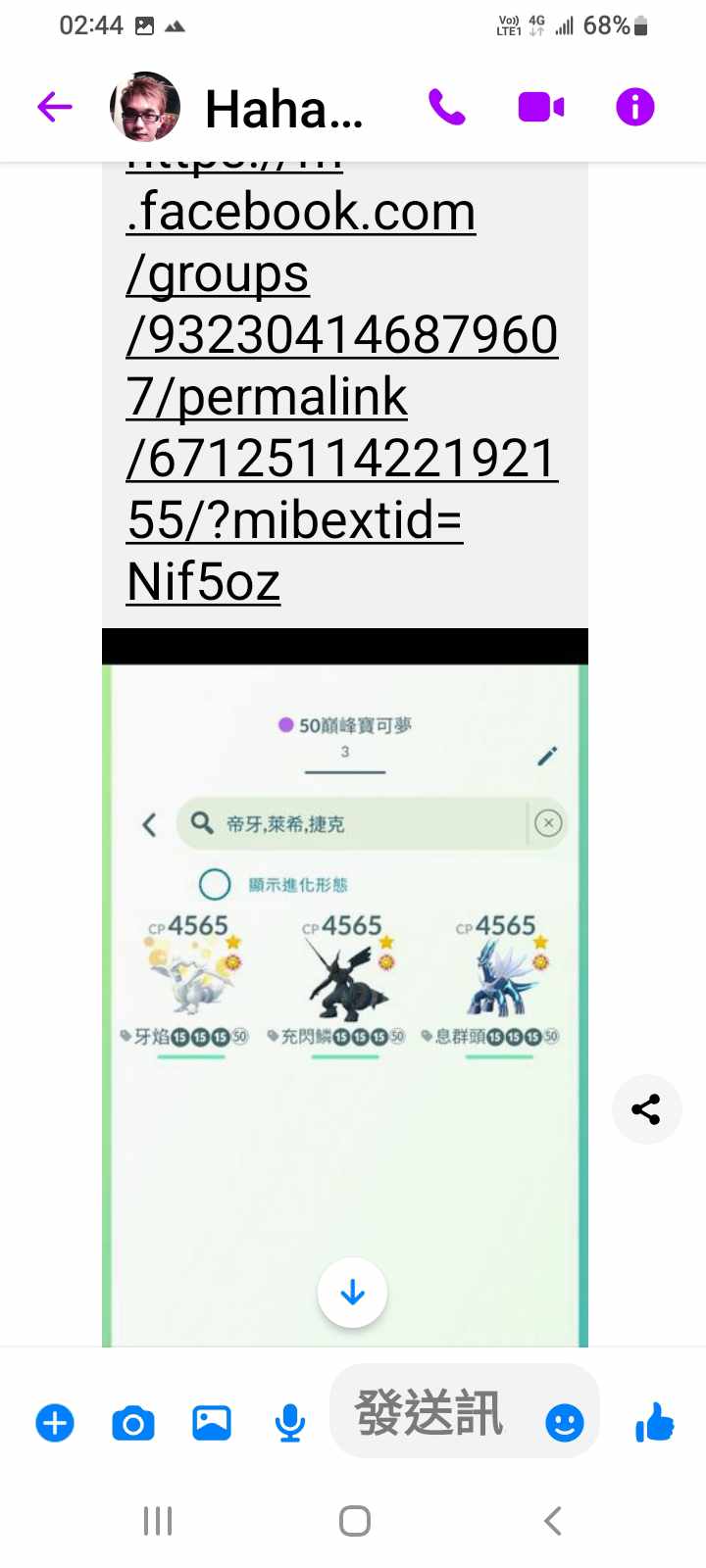Image resolution: width=706 pixels, height=1568 pixels.
Task: Choose a picture from the gallery
Action: point(212,1423)
